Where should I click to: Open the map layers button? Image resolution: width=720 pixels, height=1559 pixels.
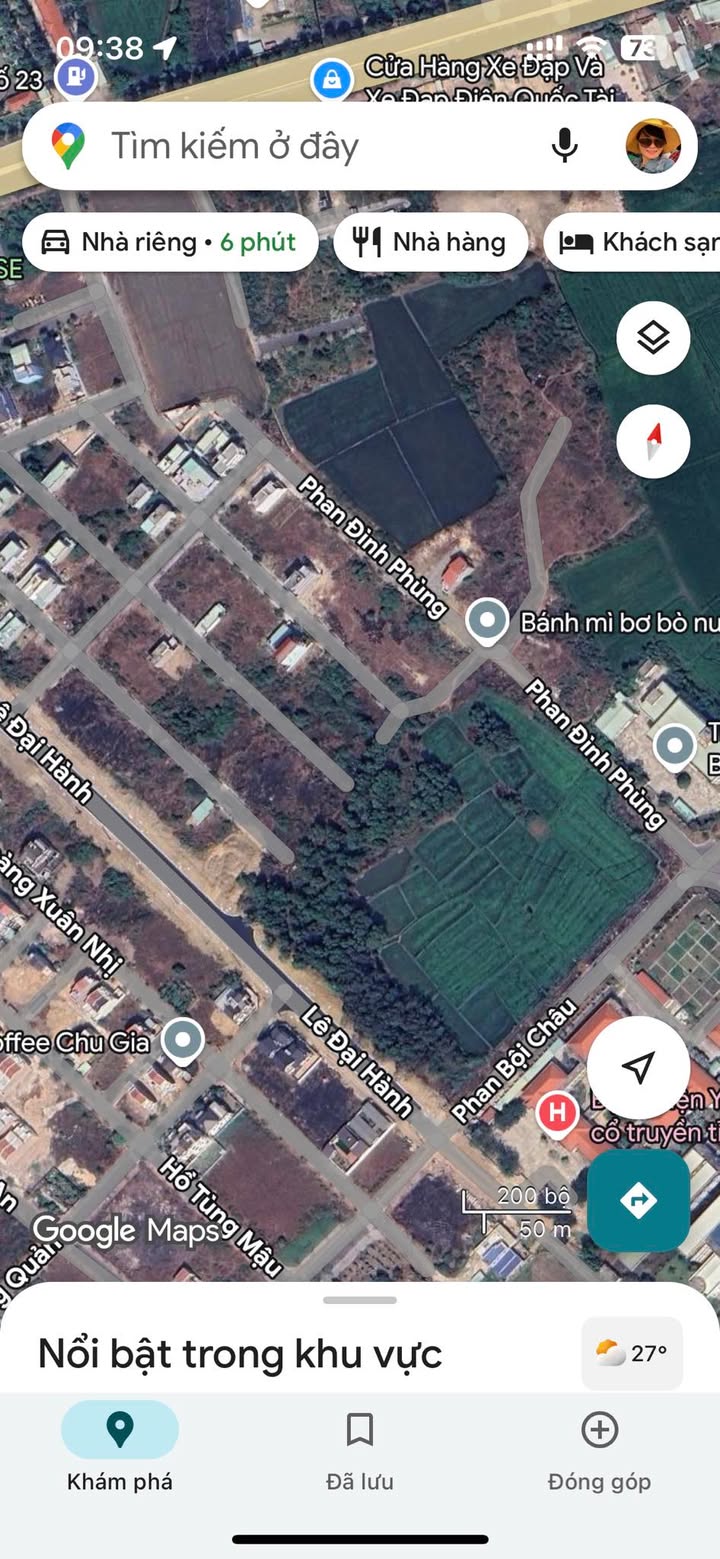coord(653,339)
